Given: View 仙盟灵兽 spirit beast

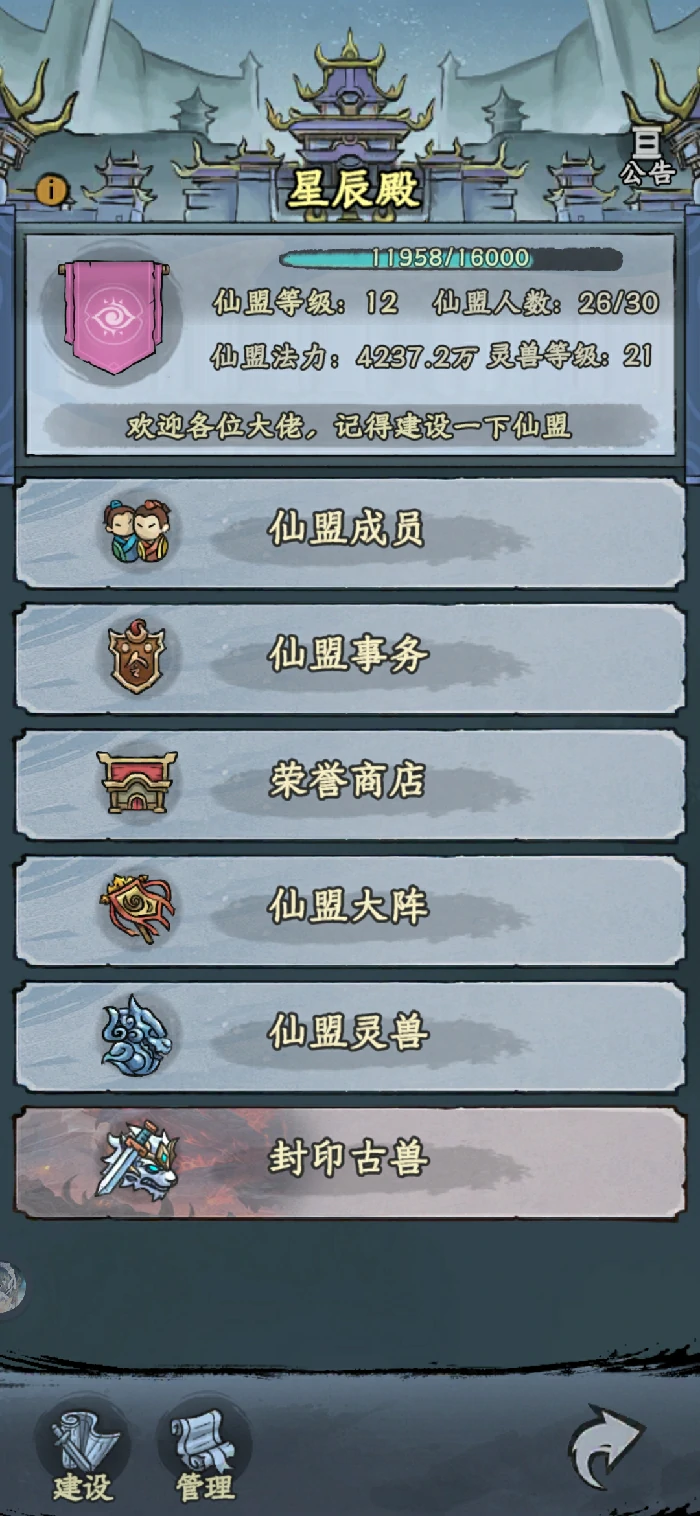Looking at the screenshot, I should click(350, 1035).
